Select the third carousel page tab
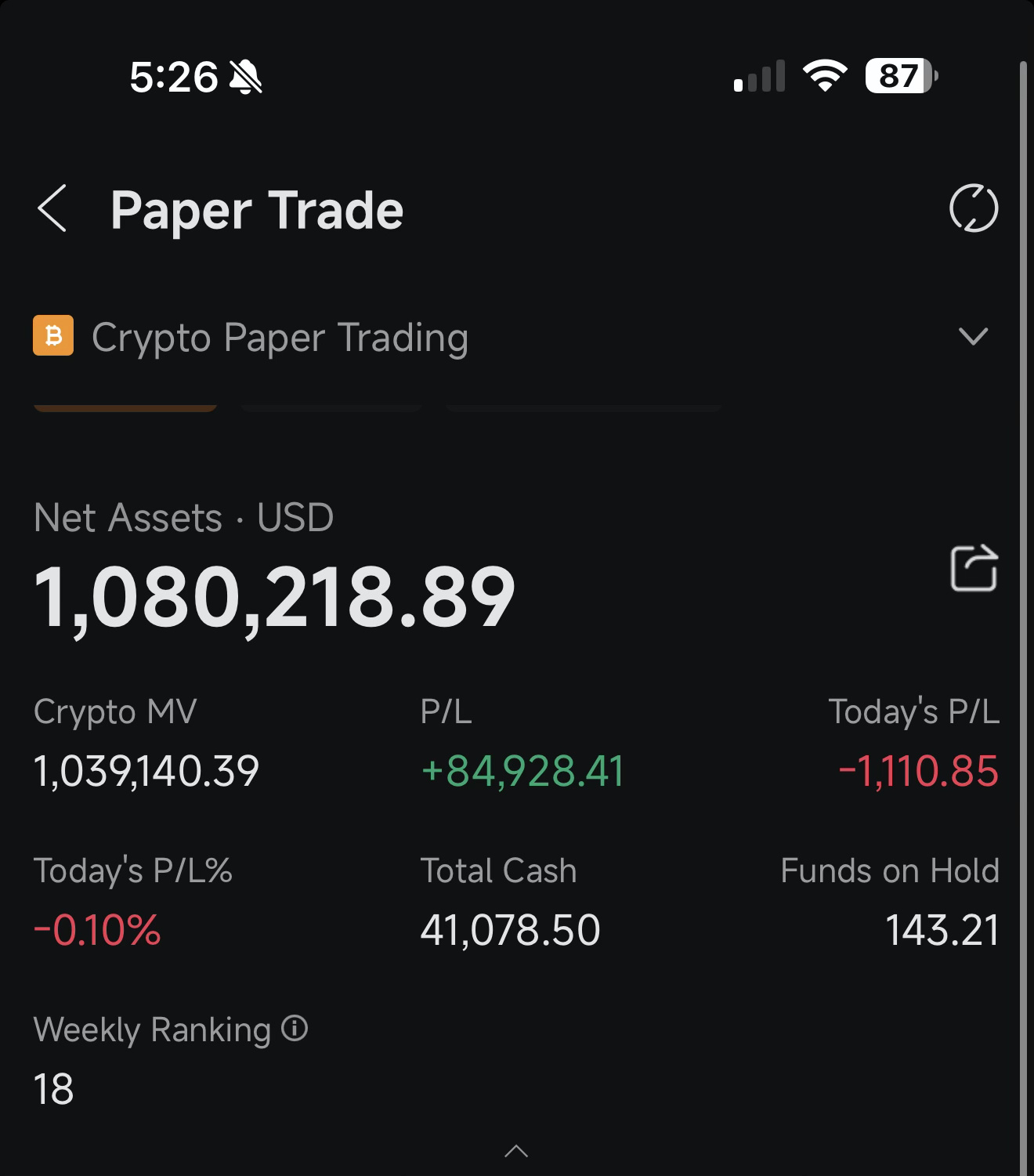1034x1176 pixels. [583, 408]
